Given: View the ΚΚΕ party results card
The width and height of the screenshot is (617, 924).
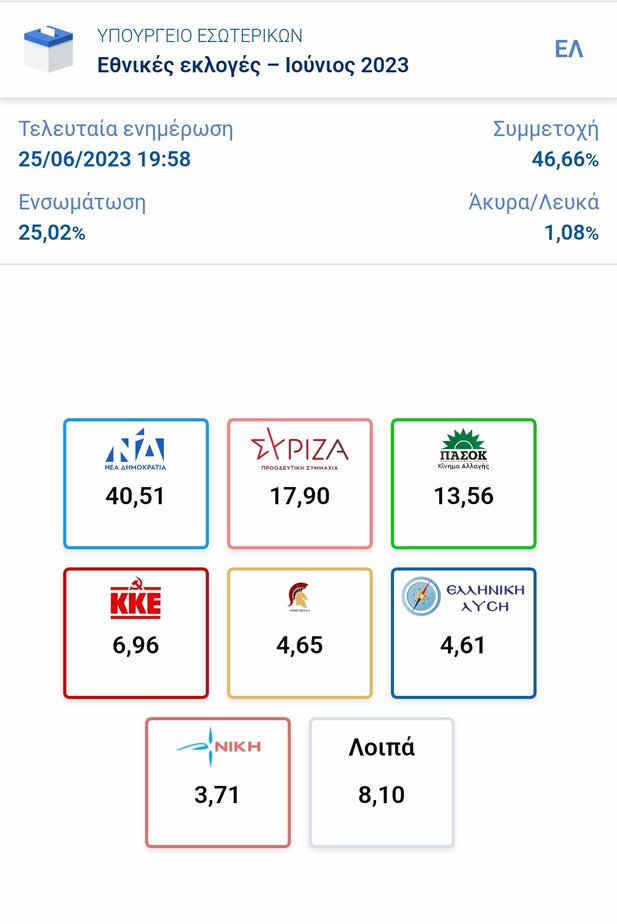Looking at the screenshot, I should point(135,632).
